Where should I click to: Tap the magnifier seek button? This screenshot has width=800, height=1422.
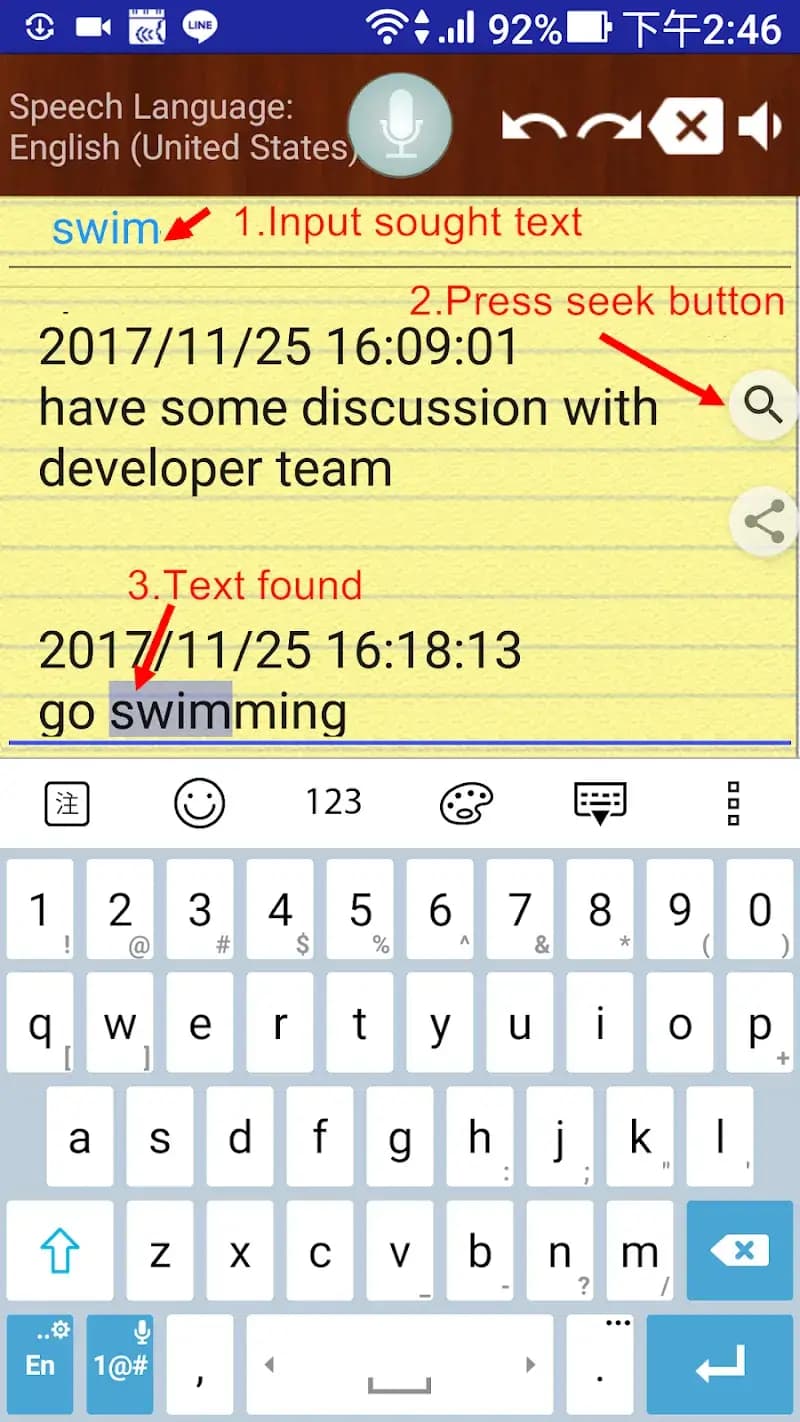[763, 406]
